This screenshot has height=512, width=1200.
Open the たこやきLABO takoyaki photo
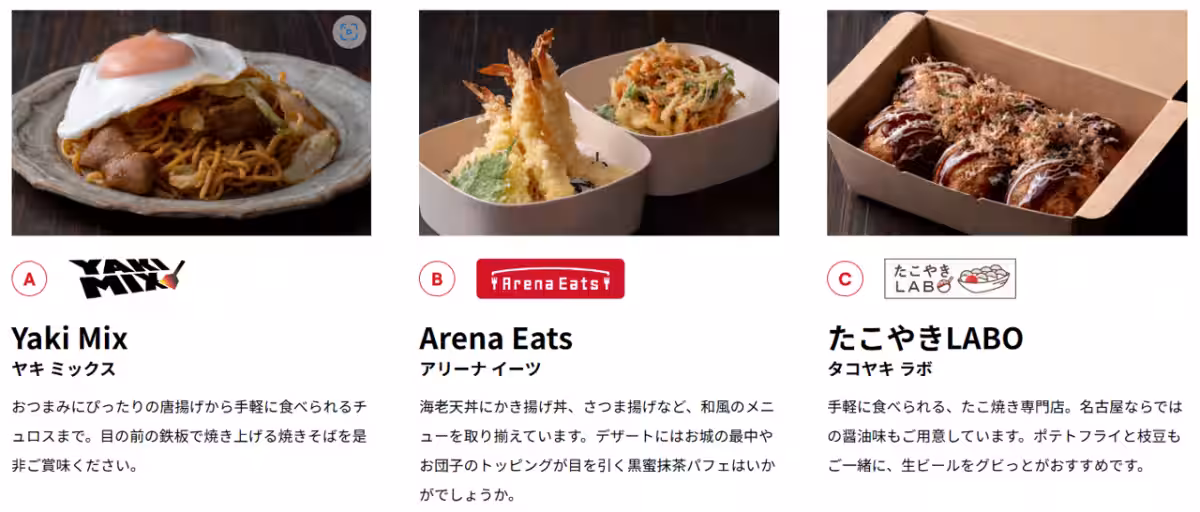click(x=1006, y=123)
